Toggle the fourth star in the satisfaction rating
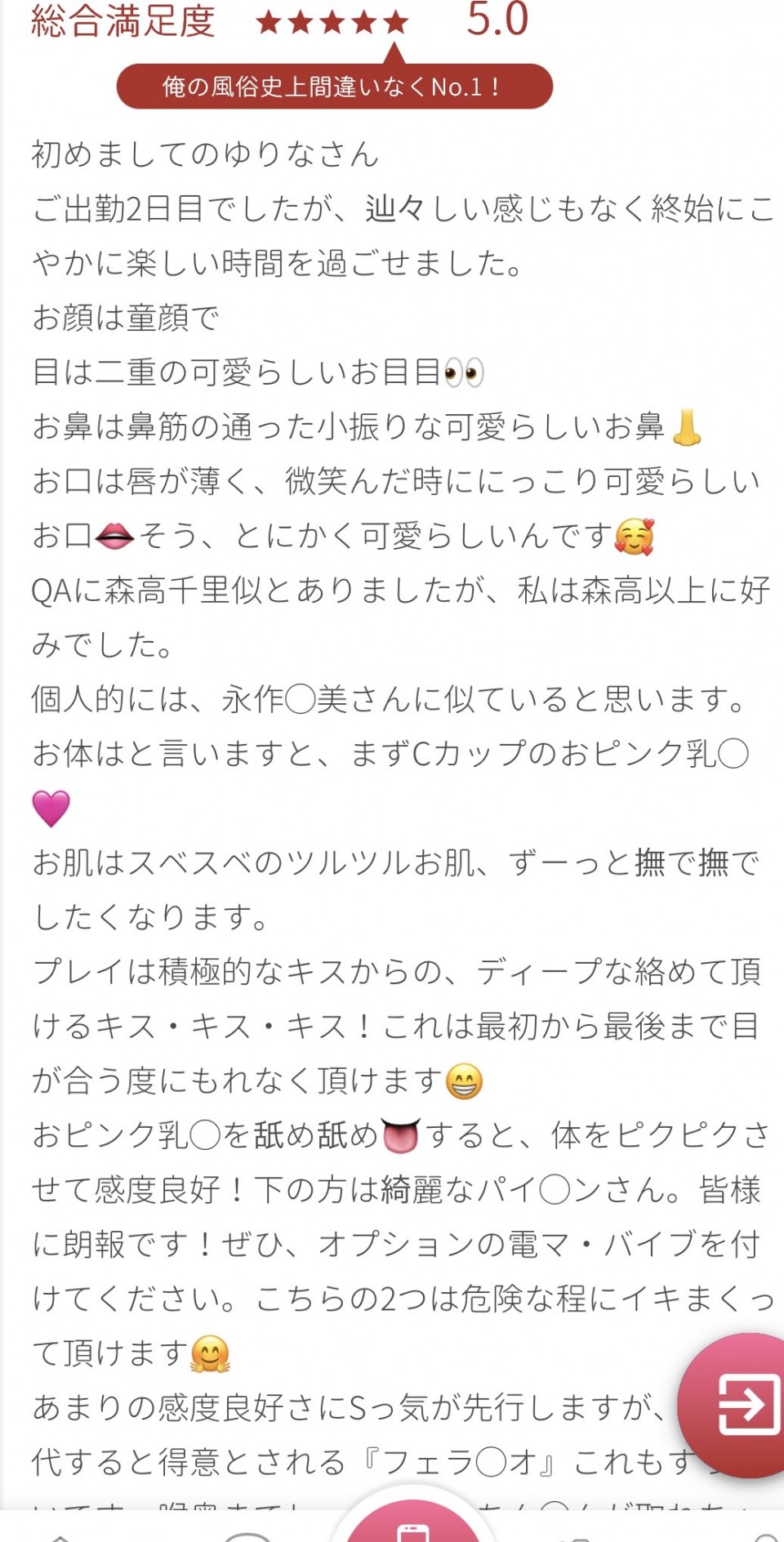The image size is (784, 1542). (x=366, y=23)
